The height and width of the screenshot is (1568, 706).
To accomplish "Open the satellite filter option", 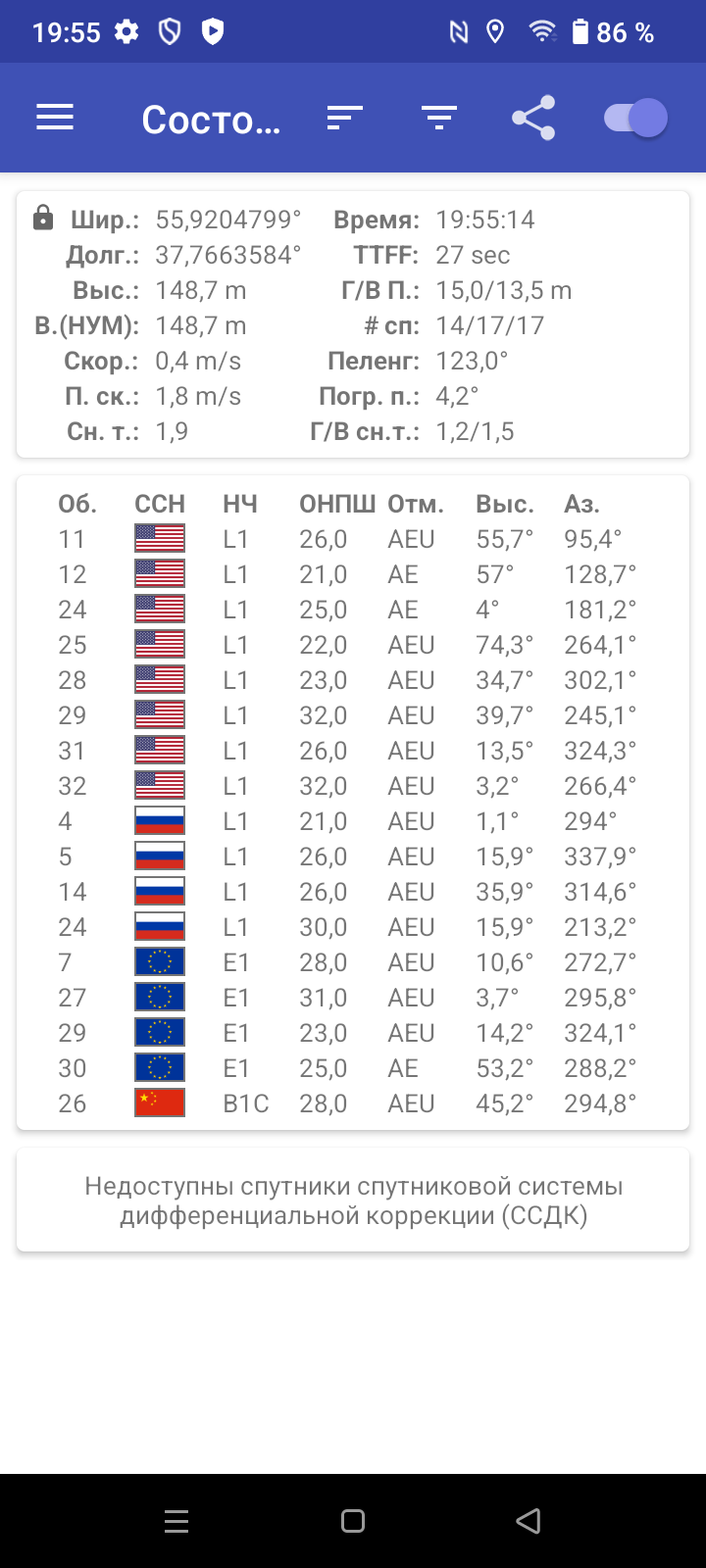I will click(438, 119).
